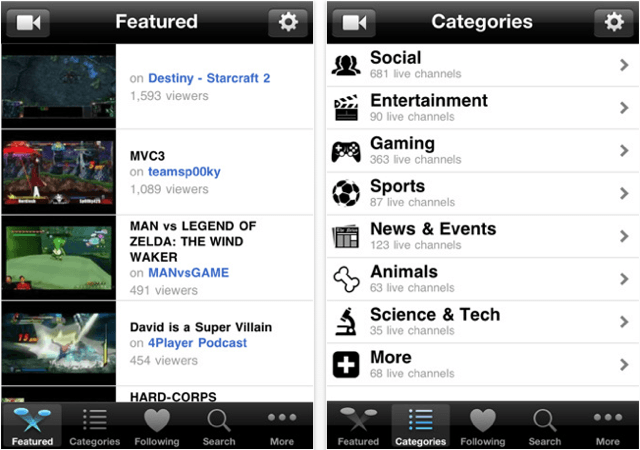Tap the camera icon on Categories screen
This screenshot has height=450, width=640.
[x=353, y=22]
